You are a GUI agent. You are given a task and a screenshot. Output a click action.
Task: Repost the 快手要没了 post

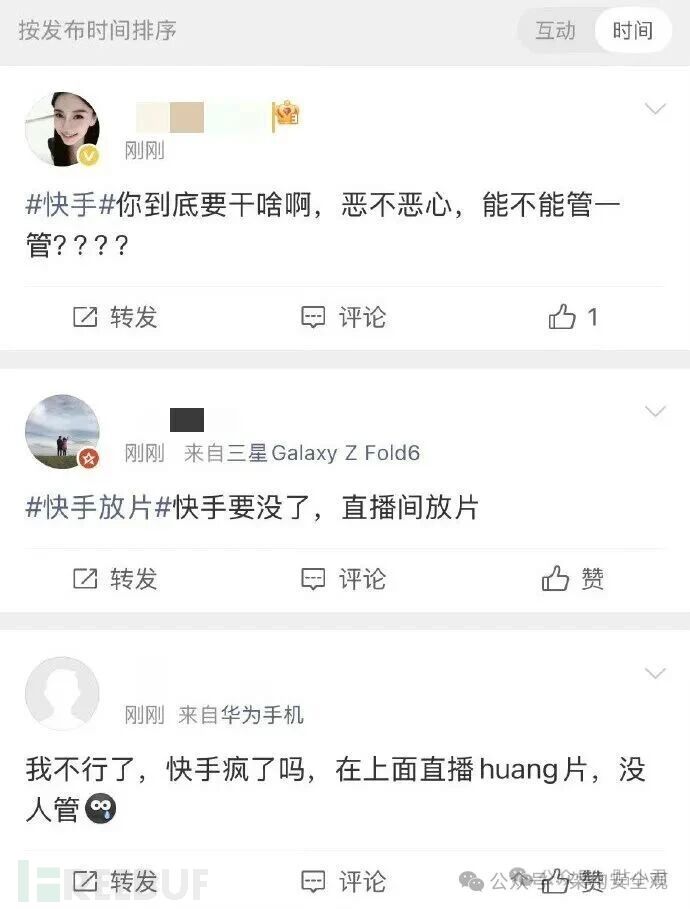[116, 579]
